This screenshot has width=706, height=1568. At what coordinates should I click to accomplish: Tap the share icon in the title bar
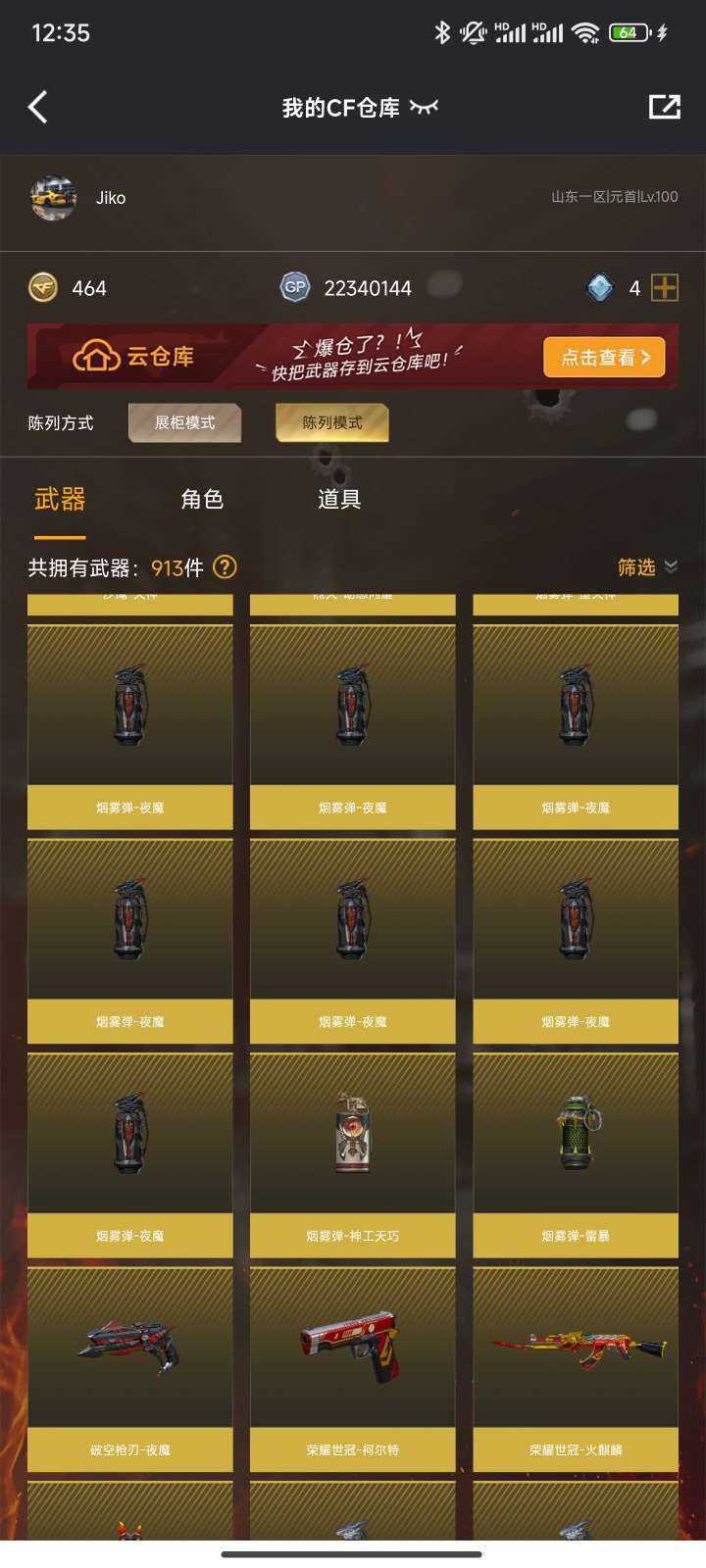[x=665, y=107]
